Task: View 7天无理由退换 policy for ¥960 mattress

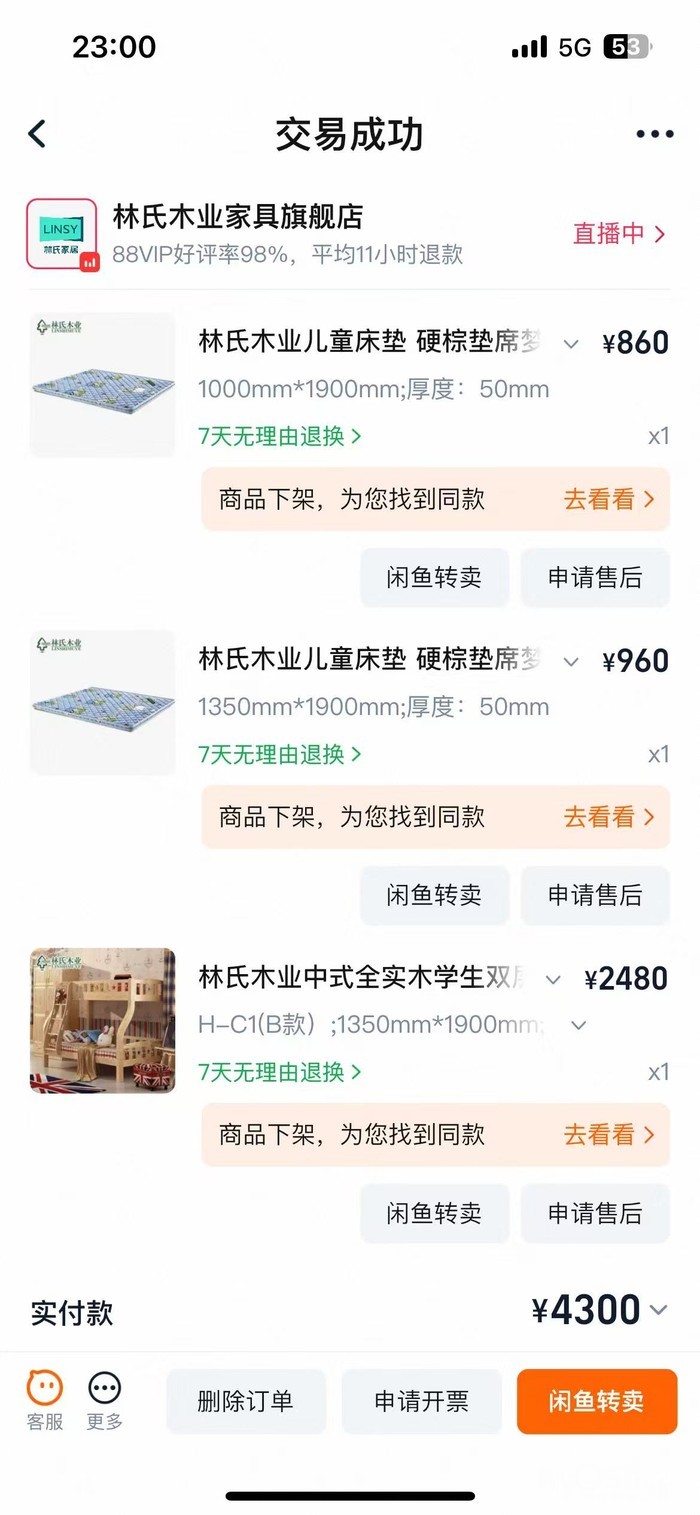Action: (280, 754)
